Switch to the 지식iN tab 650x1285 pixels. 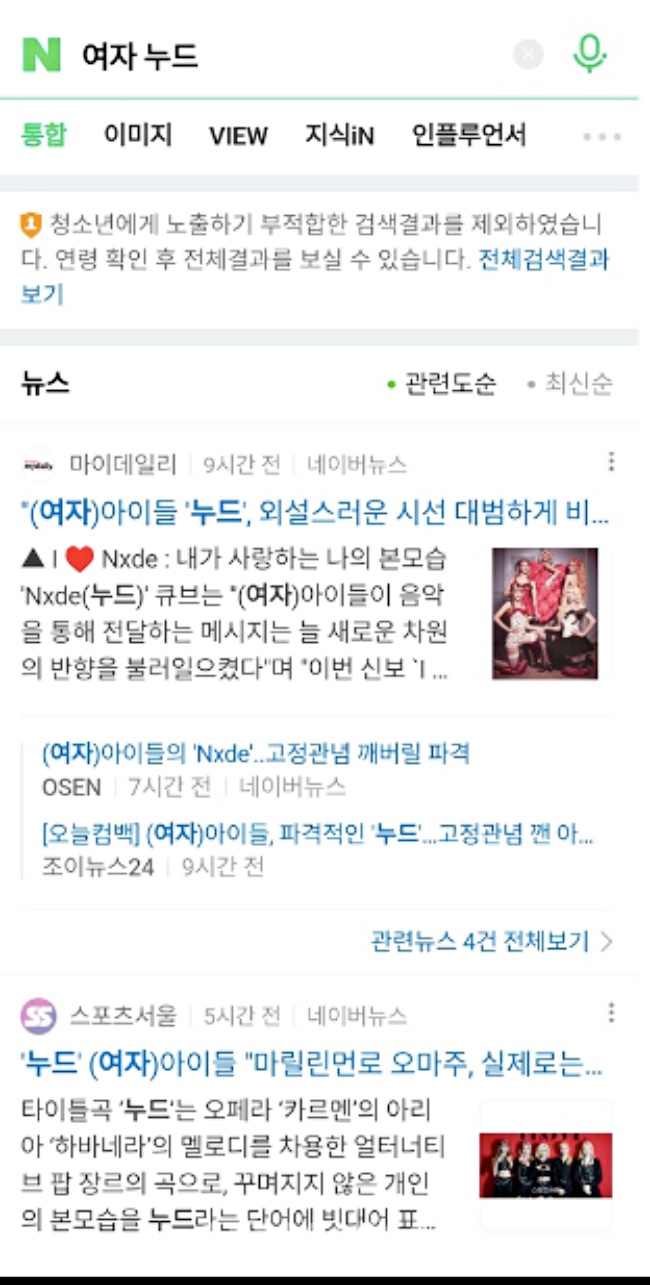tap(339, 135)
